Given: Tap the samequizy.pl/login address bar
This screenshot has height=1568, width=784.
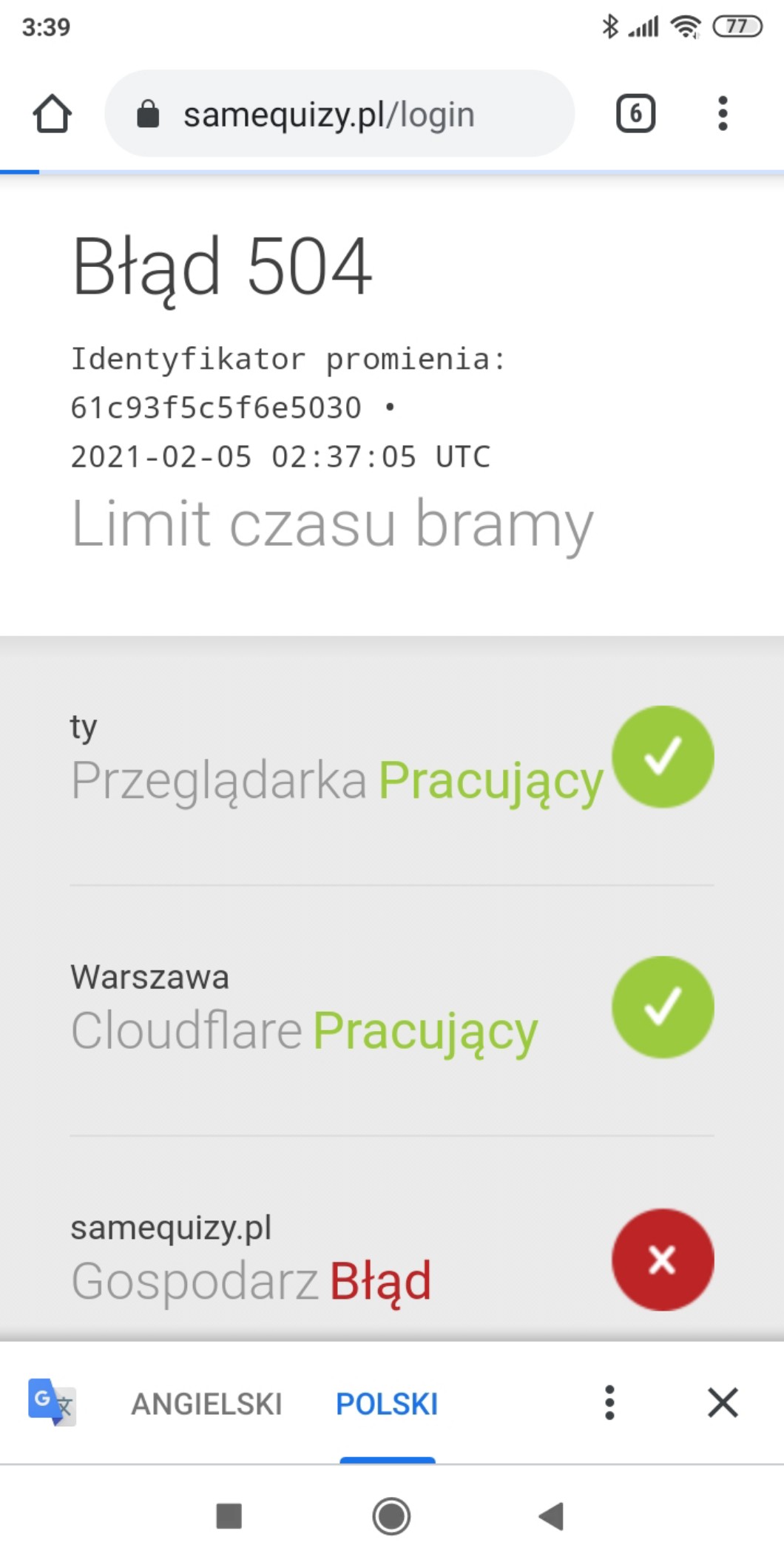Looking at the screenshot, I should pyautogui.click(x=329, y=115).
